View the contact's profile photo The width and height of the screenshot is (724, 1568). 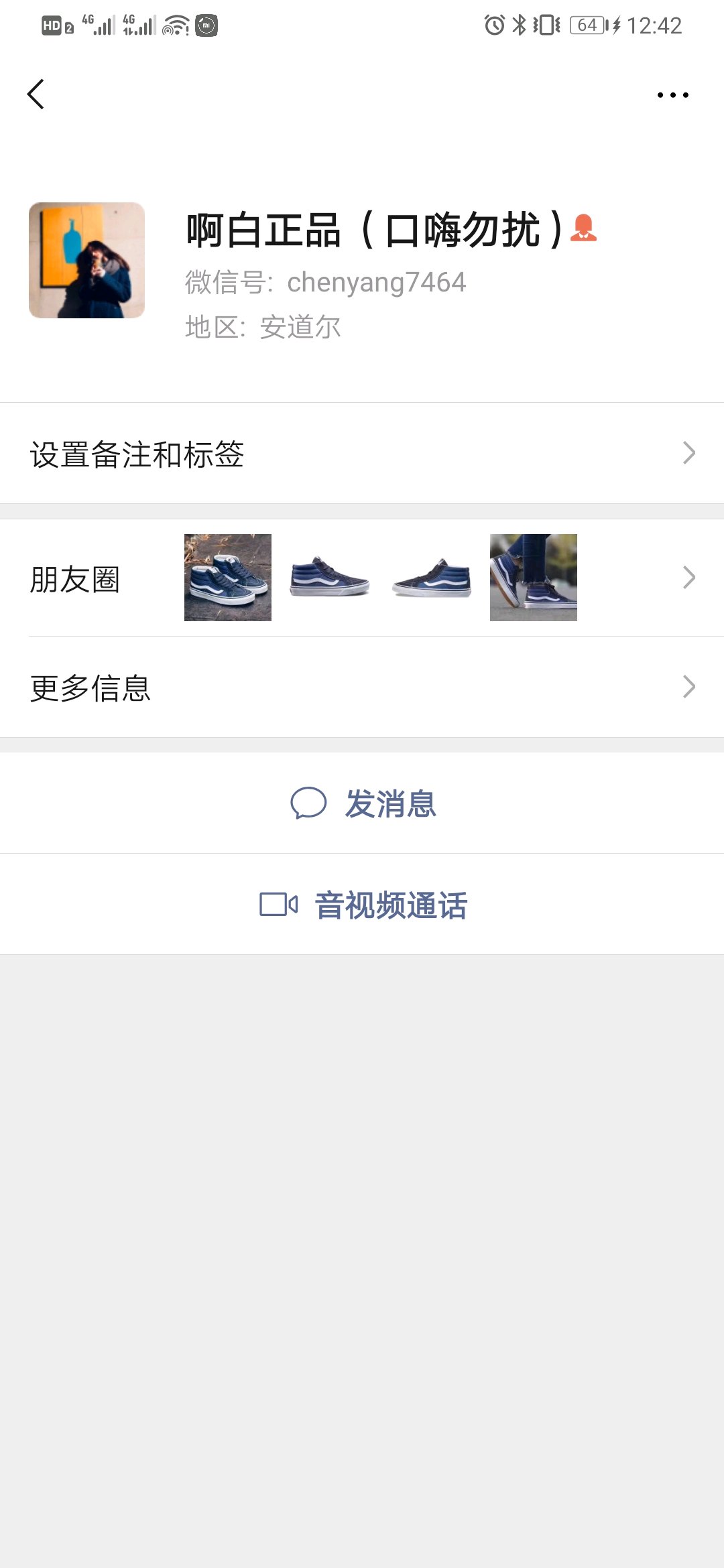tap(86, 260)
